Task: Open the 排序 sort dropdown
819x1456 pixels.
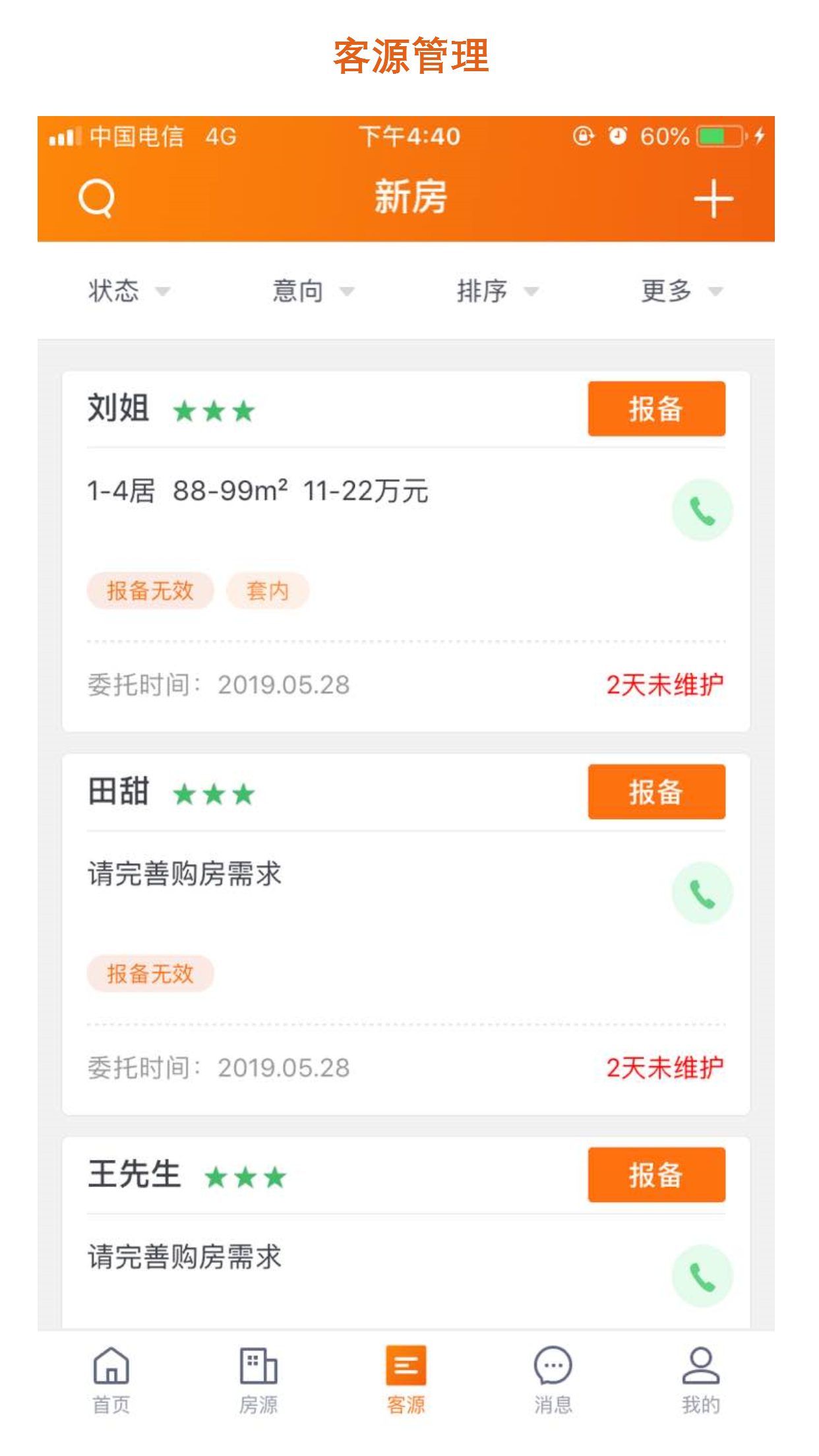Action: [497, 291]
